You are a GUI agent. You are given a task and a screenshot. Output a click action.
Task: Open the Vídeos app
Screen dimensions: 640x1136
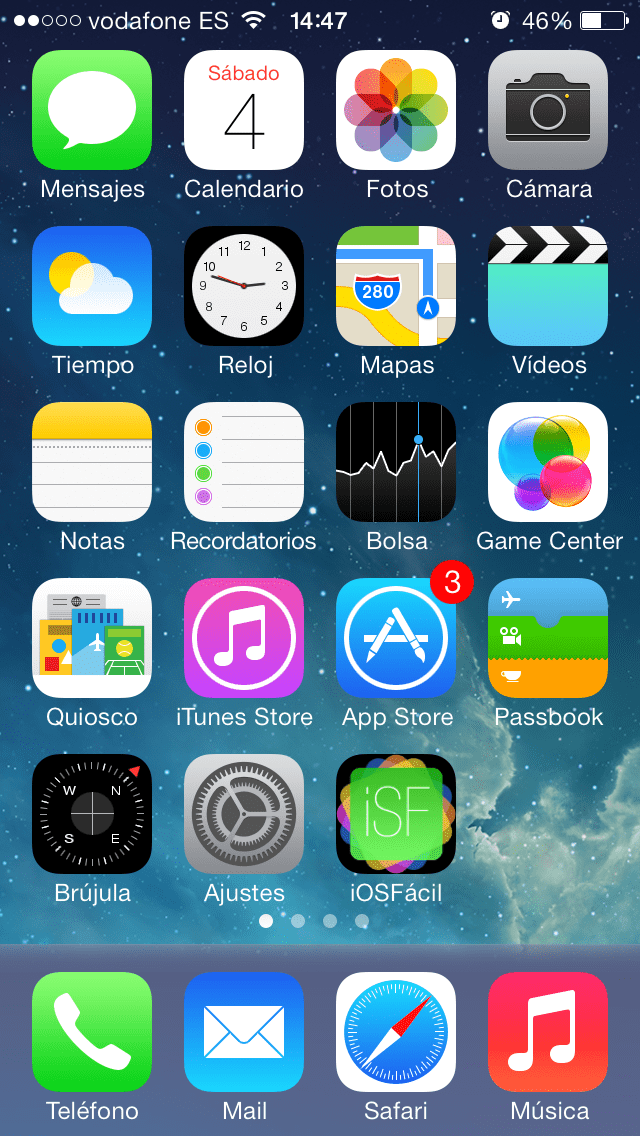point(548,286)
